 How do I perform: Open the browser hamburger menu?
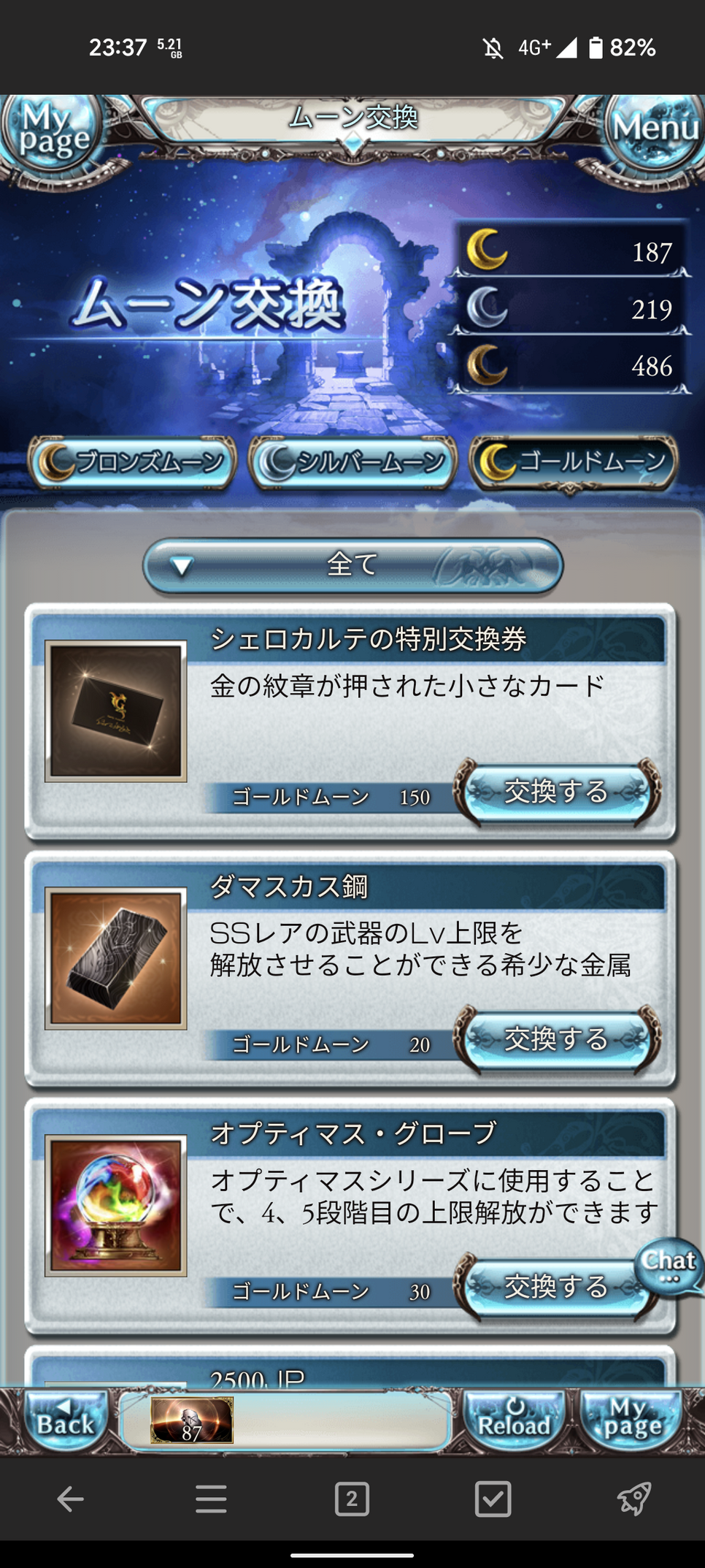[211, 1499]
